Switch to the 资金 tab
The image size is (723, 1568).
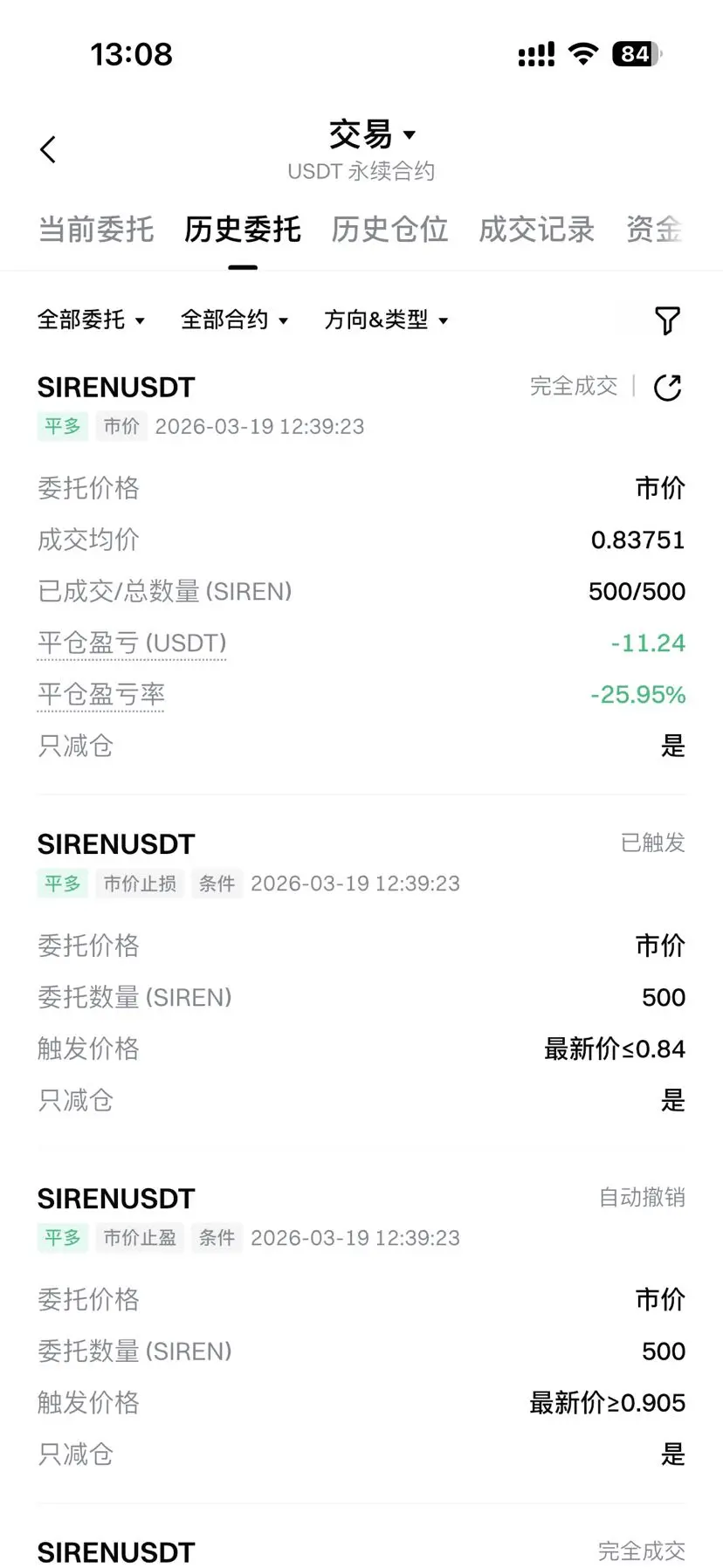click(x=655, y=230)
